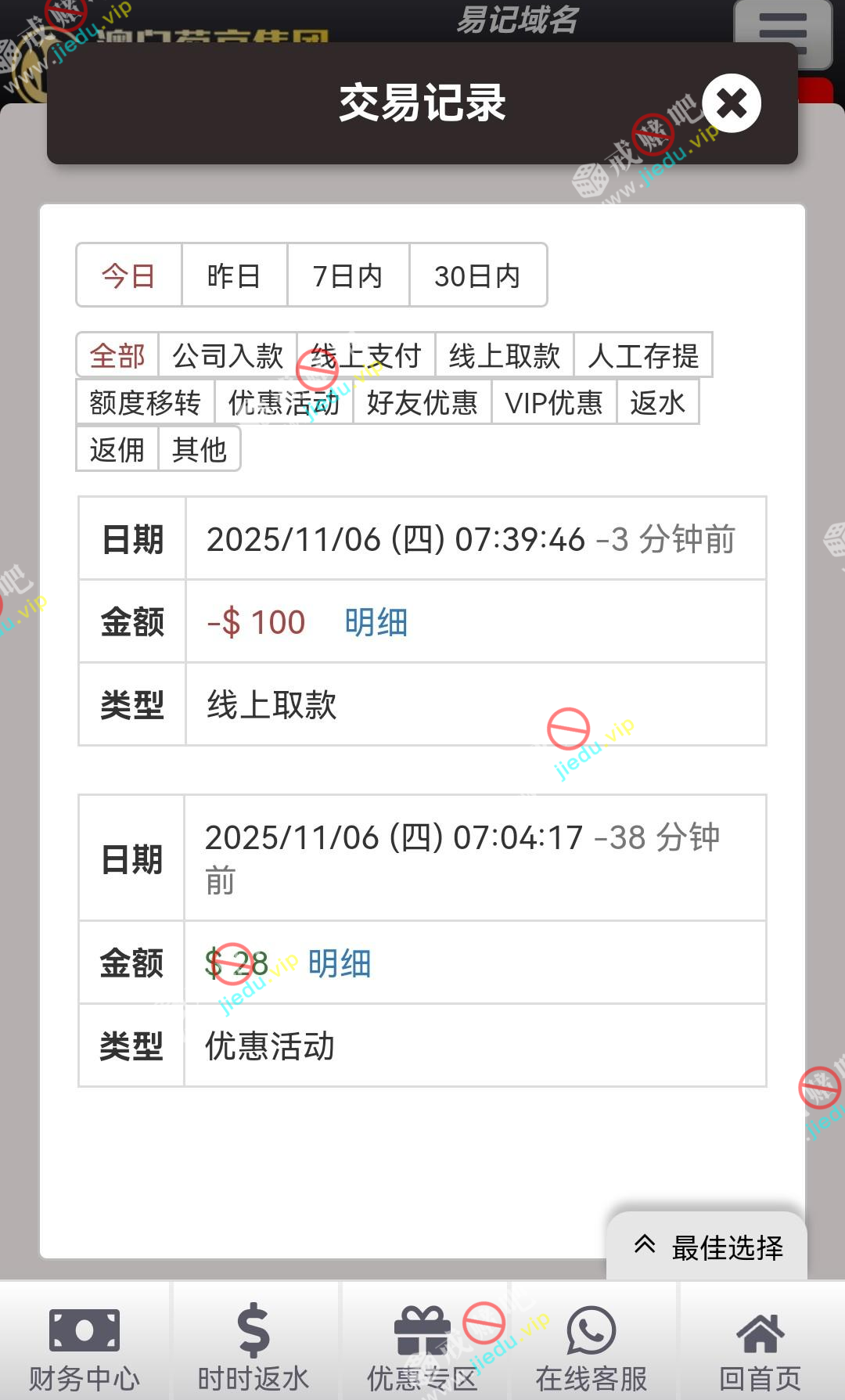Screen dimensions: 845x1400
Task: Select the 昨日 date filter
Action: pyautogui.click(x=234, y=275)
